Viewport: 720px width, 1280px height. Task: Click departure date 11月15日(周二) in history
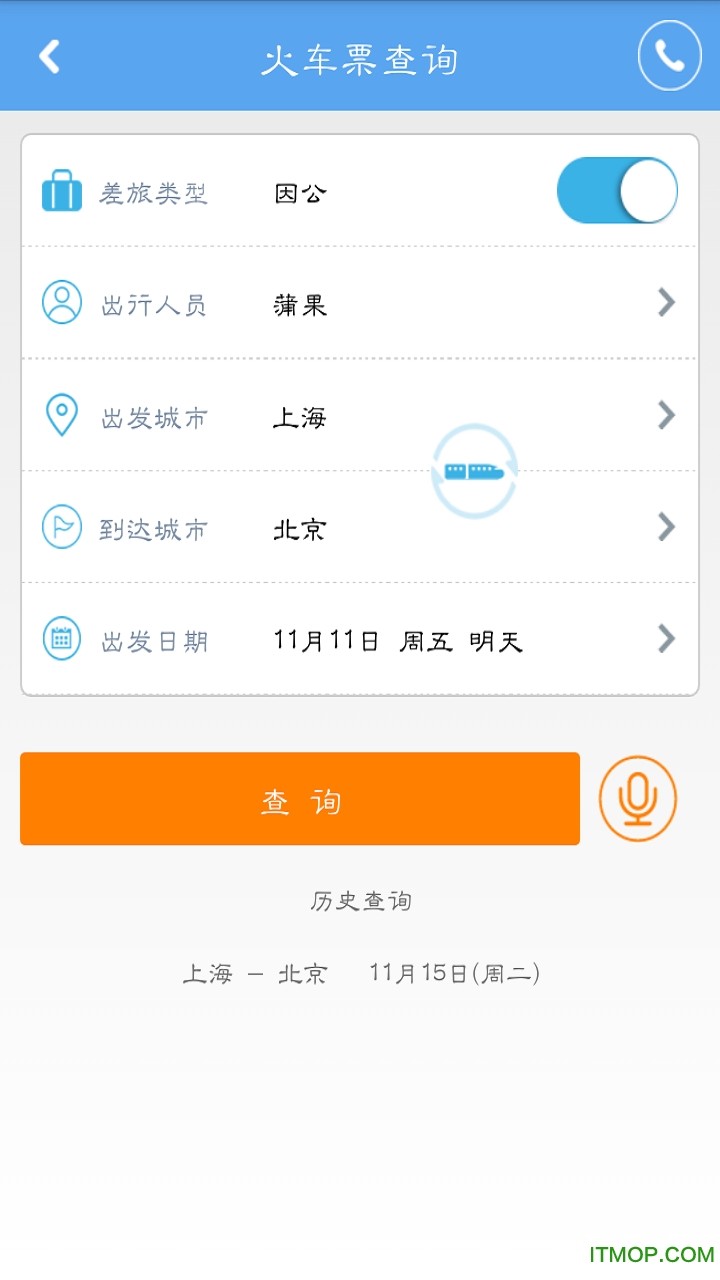click(x=455, y=971)
